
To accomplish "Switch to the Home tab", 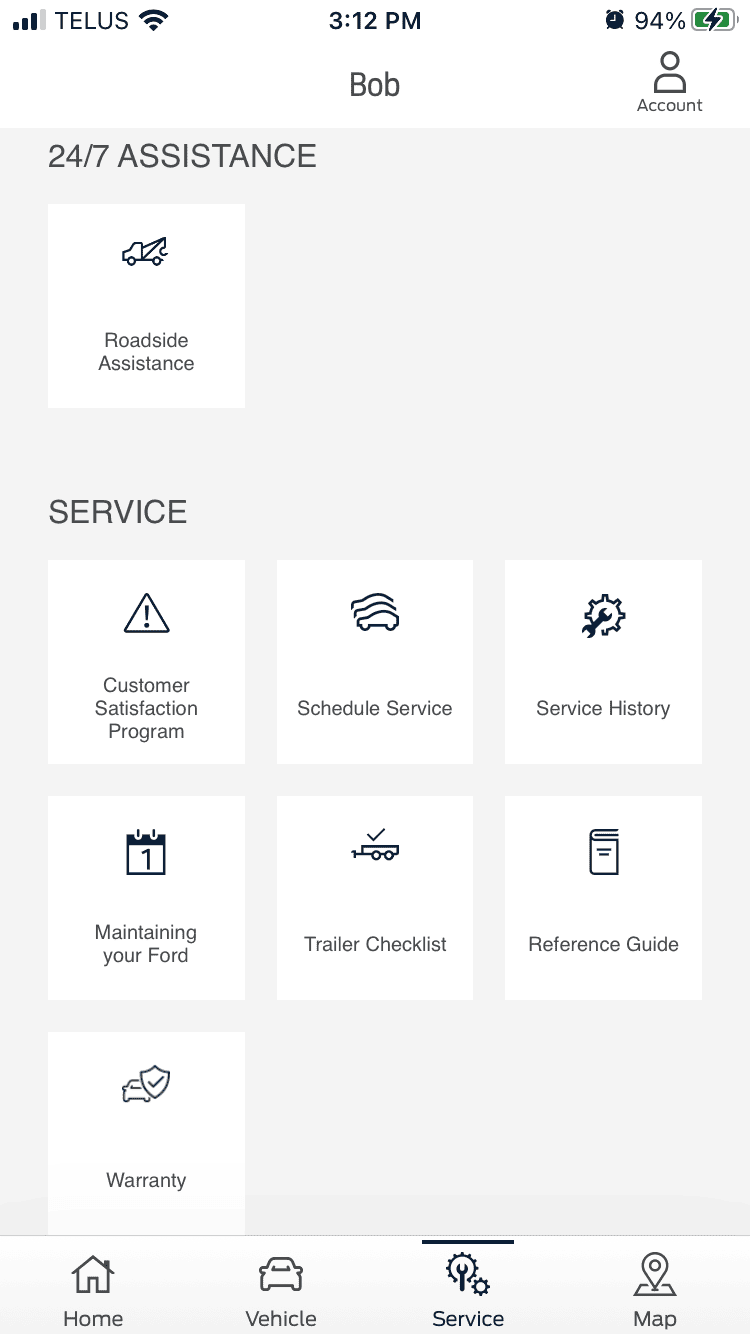I will coord(93,1290).
